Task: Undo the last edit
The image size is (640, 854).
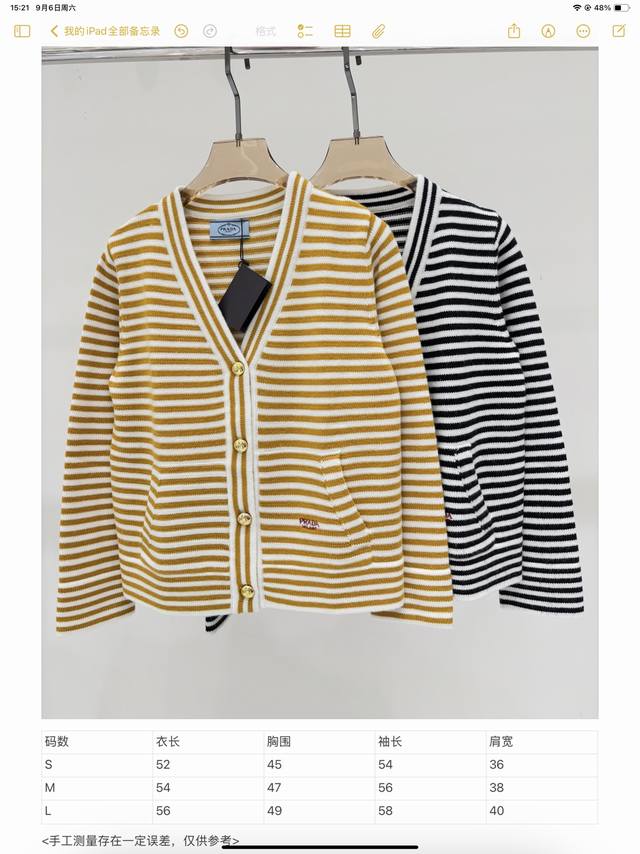Action: (x=181, y=31)
